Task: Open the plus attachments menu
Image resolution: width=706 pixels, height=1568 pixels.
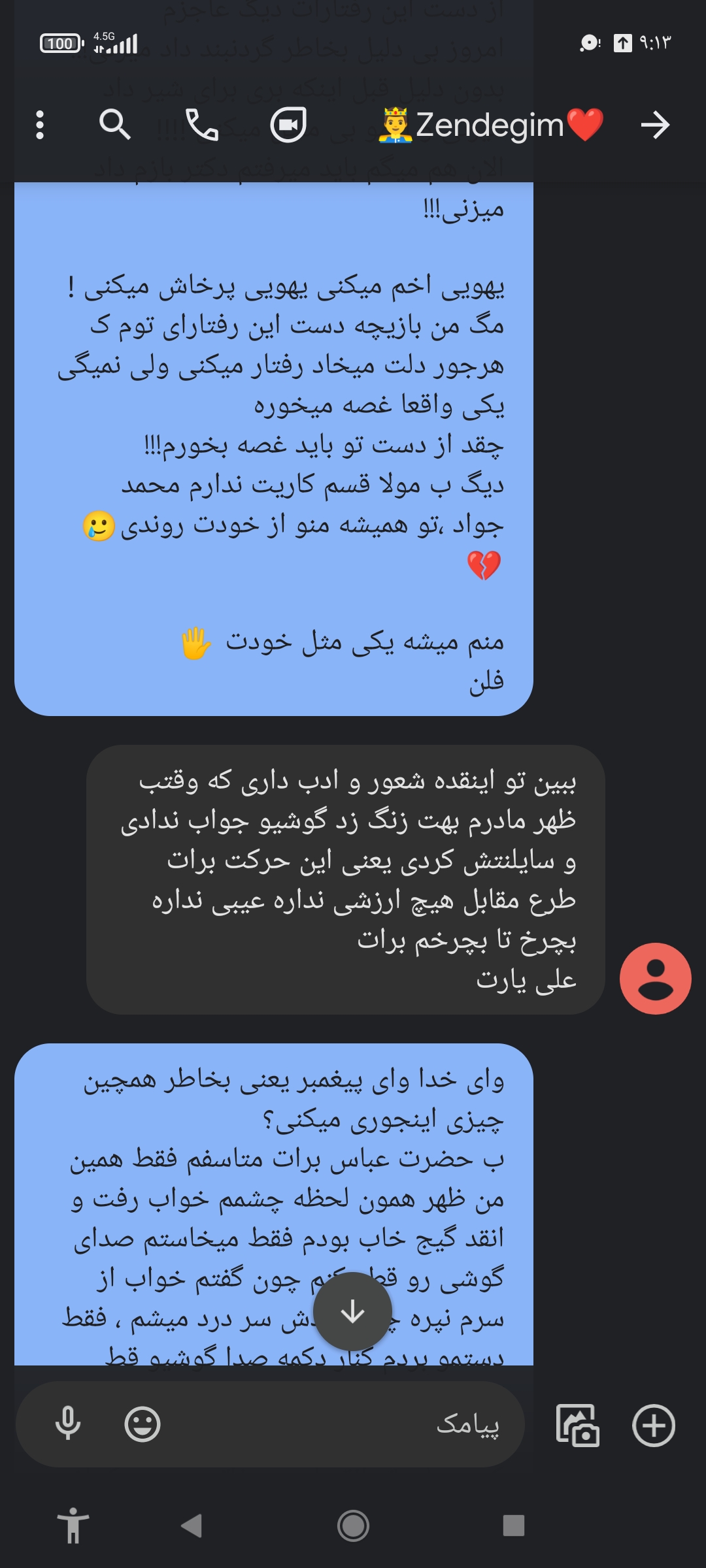Action: tap(654, 1425)
